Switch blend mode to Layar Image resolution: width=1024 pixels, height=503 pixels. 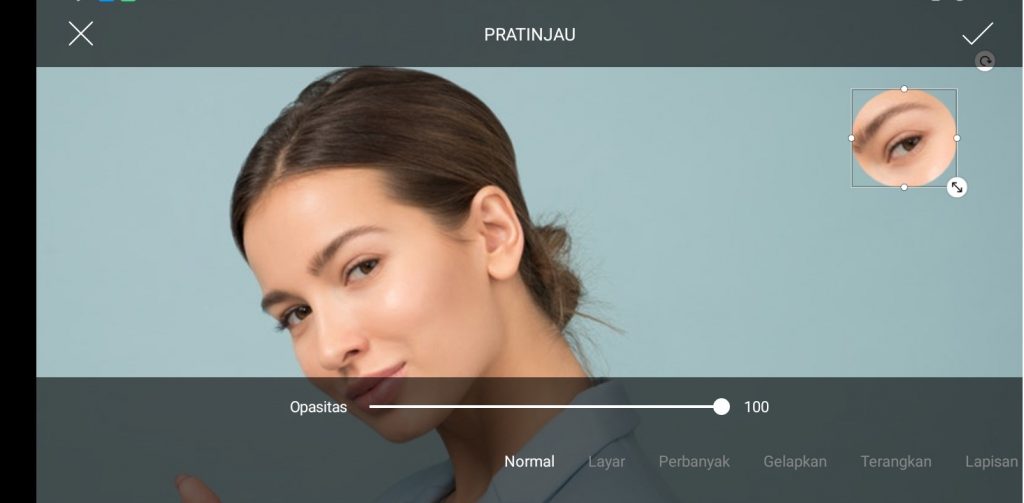click(606, 461)
